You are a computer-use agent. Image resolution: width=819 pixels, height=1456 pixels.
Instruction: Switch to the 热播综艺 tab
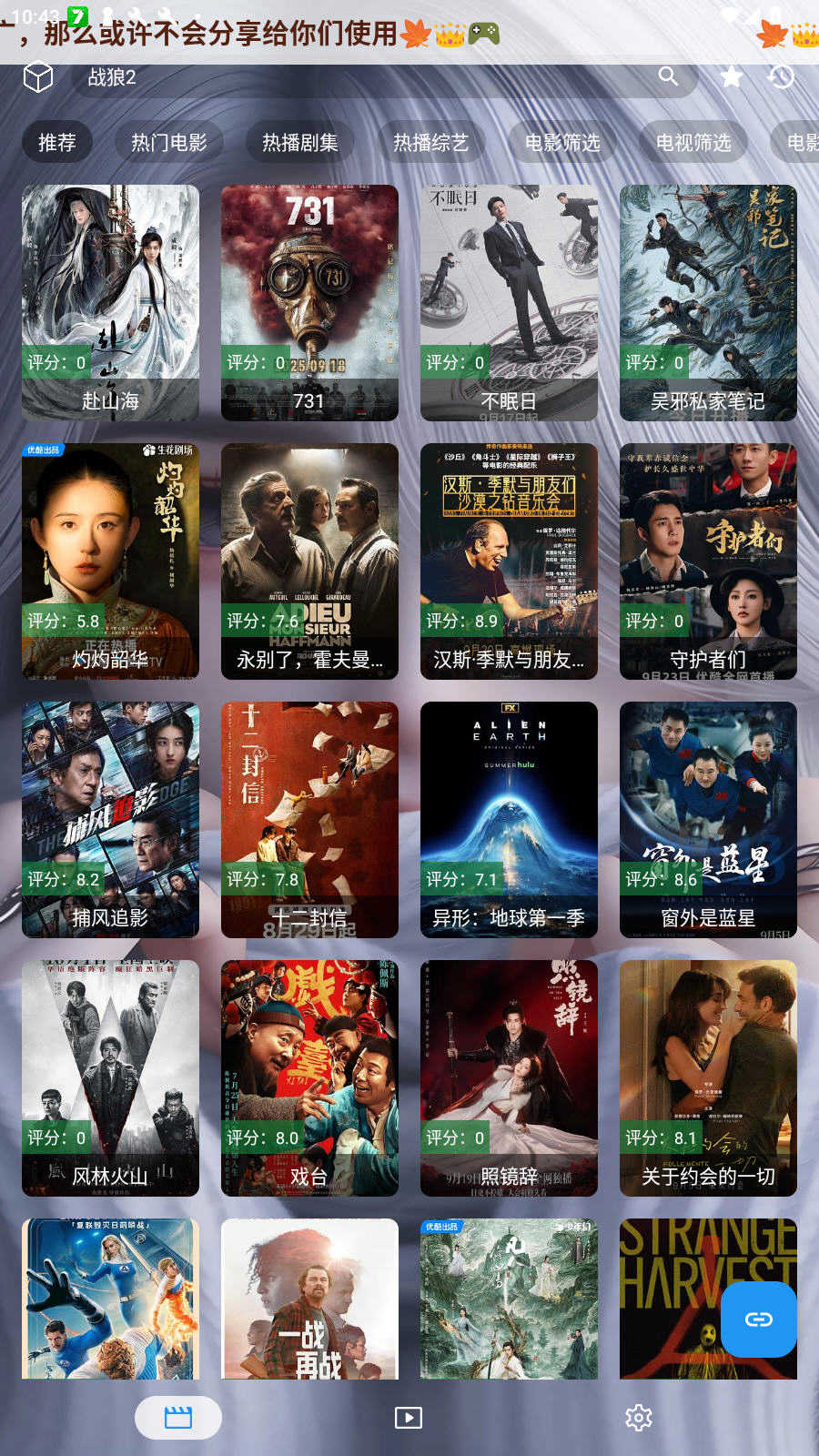(431, 143)
